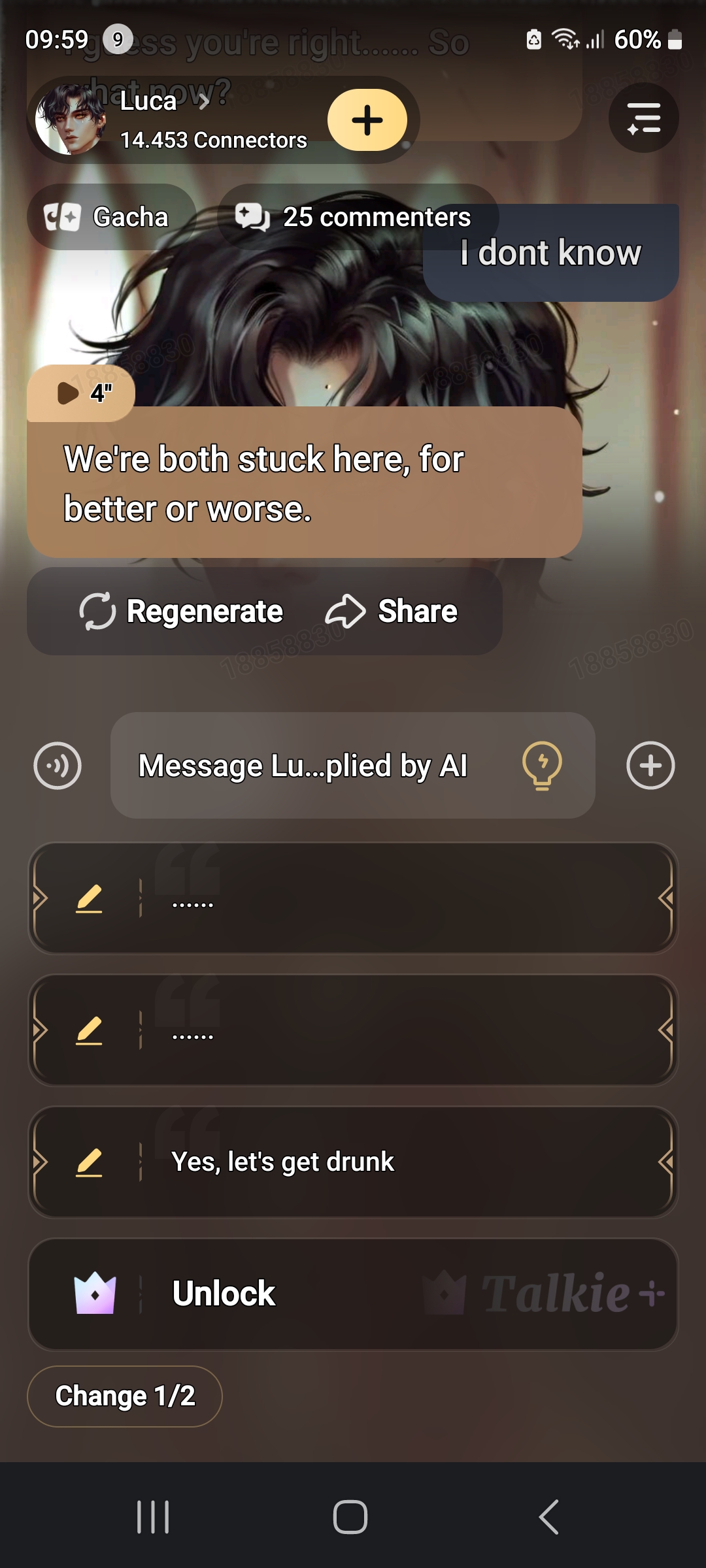This screenshot has width=706, height=1568.
Task: Regenerate Luca's reply
Action: (x=182, y=612)
